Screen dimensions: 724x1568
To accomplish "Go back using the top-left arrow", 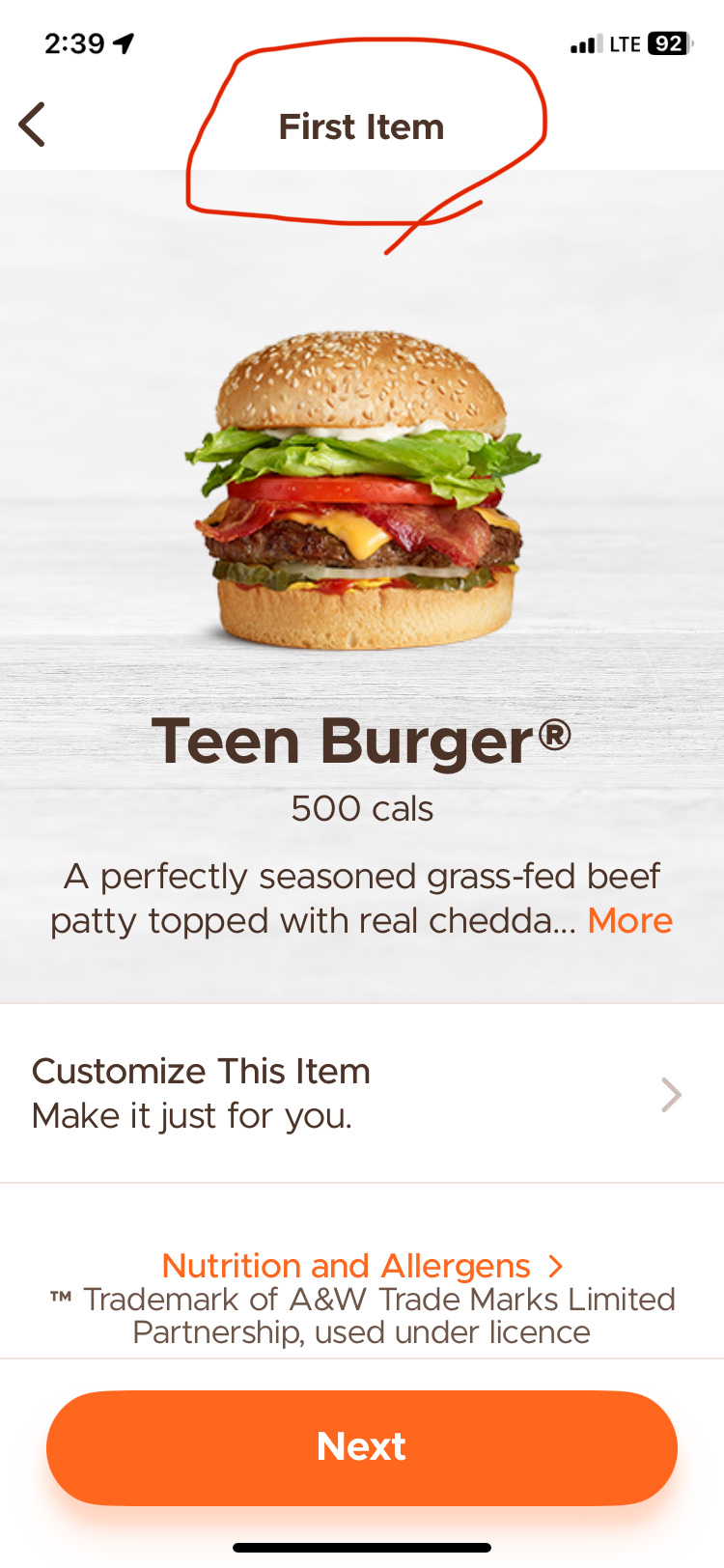I will point(32,126).
